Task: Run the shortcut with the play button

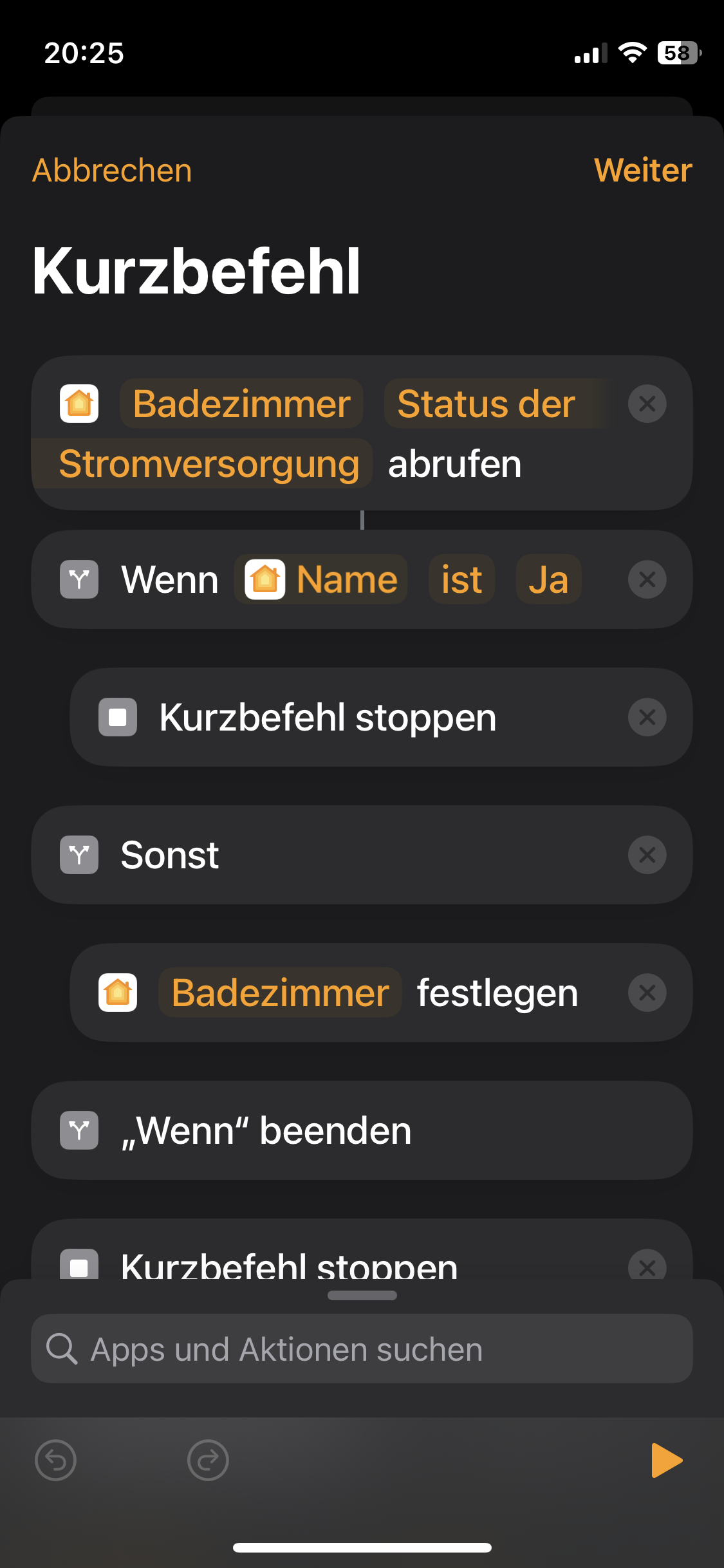Action: (666, 1461)
